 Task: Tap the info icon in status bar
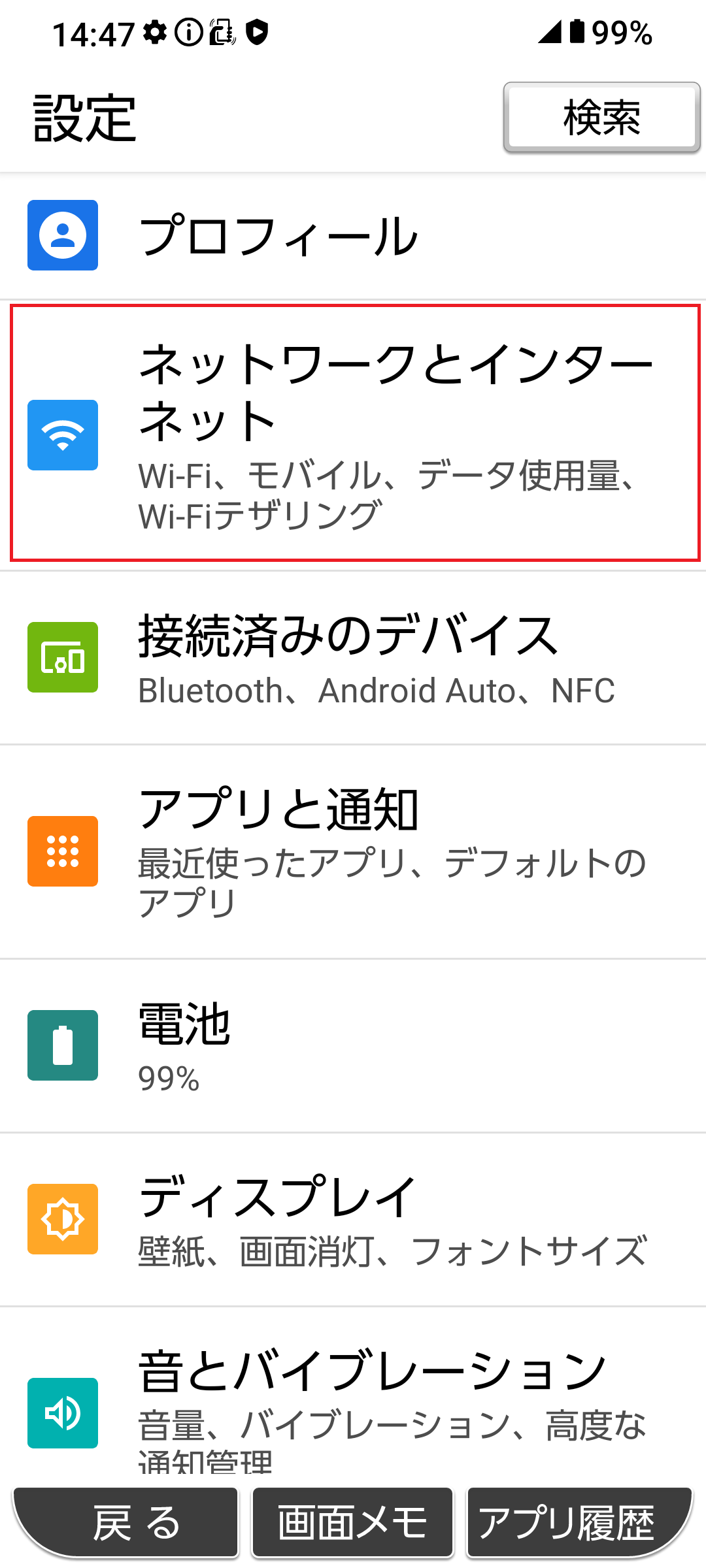click(189, 31)
